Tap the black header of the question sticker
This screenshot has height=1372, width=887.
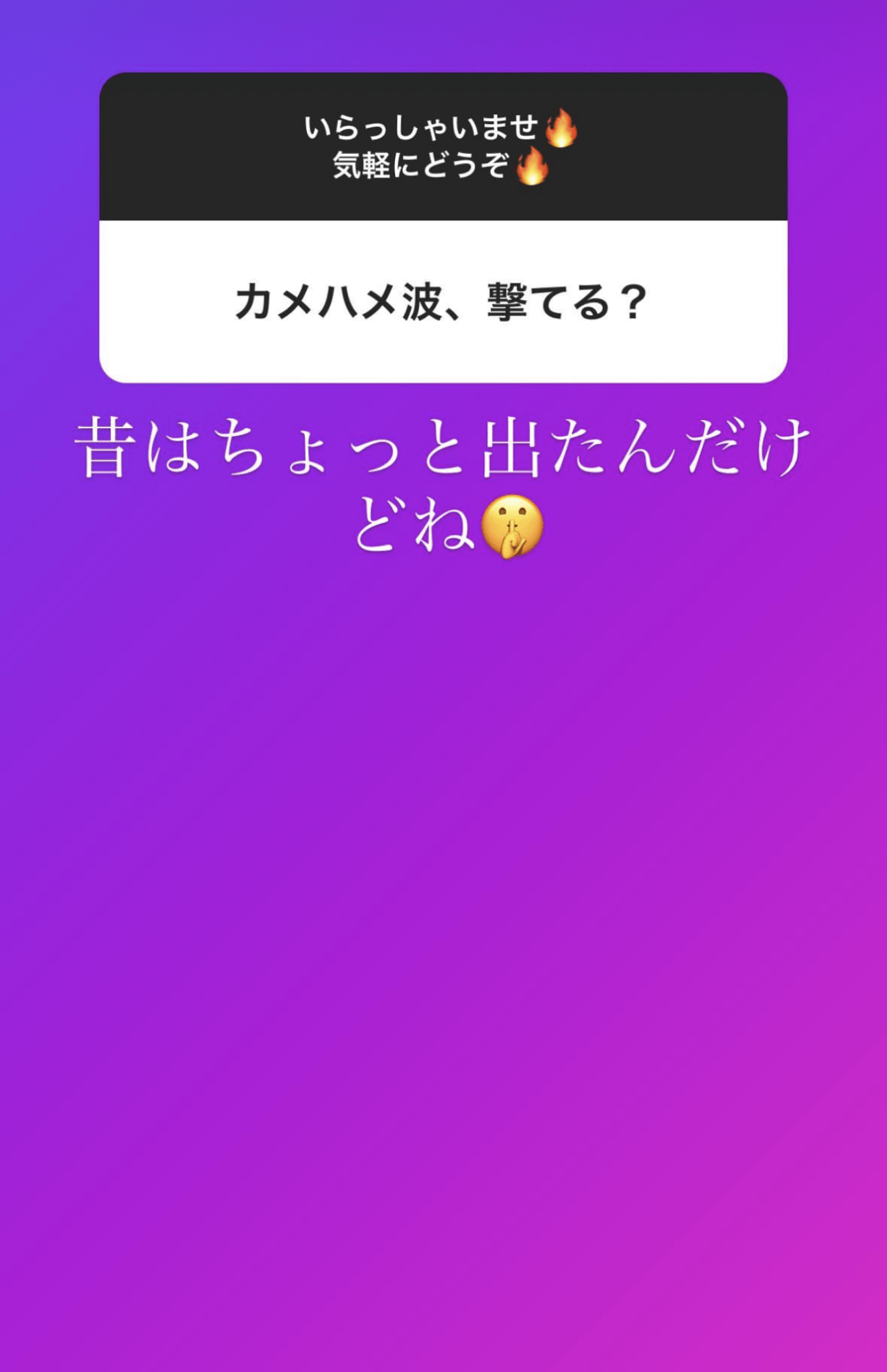pos(443,146)
